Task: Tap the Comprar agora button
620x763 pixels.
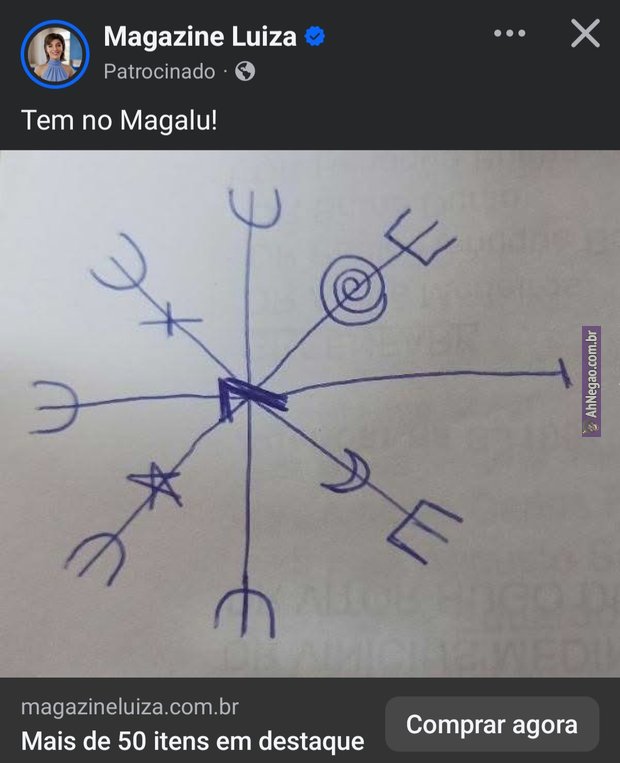Action: (492, 724)
